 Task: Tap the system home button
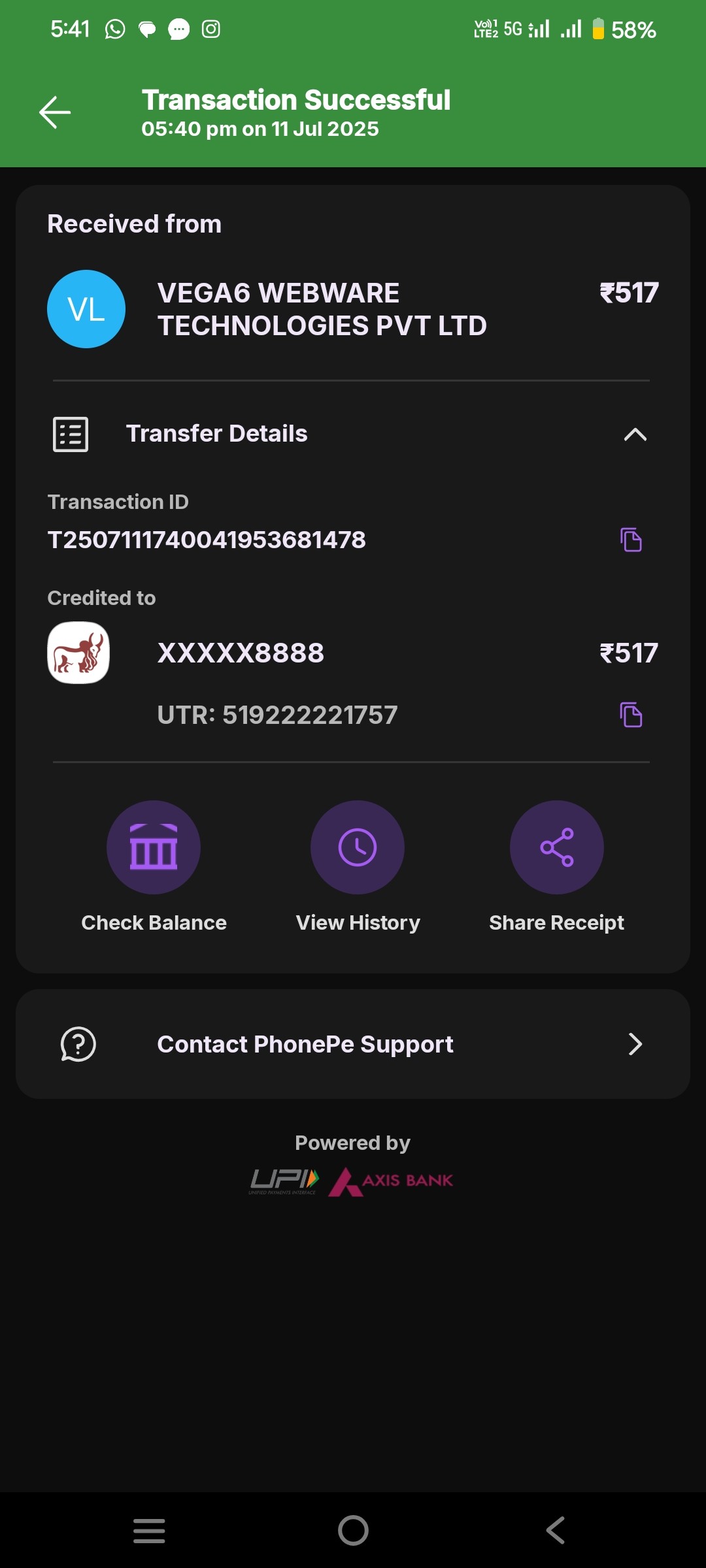pos(353,1530)
